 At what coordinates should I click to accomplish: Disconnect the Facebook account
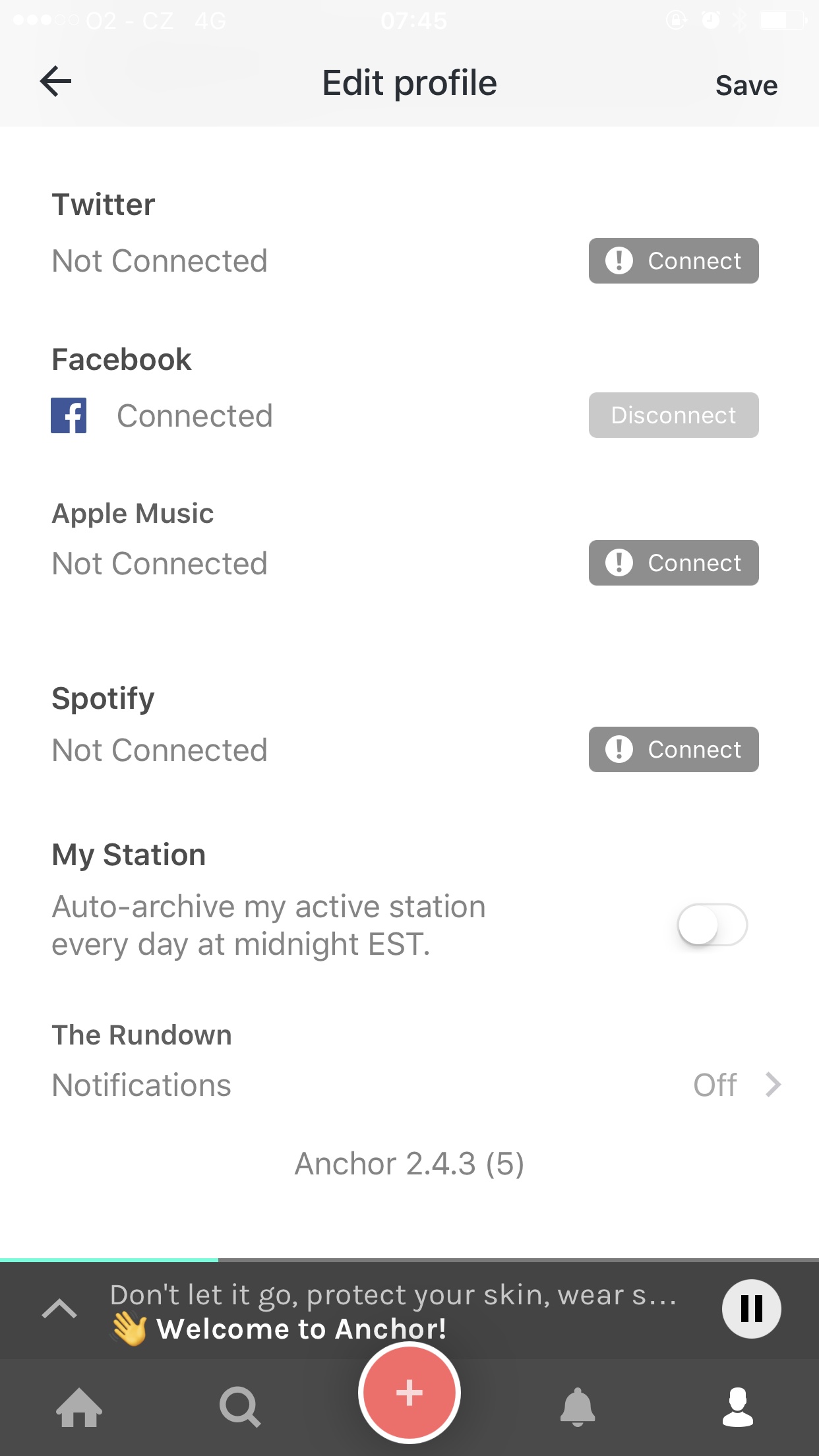[x=673, y=415]
